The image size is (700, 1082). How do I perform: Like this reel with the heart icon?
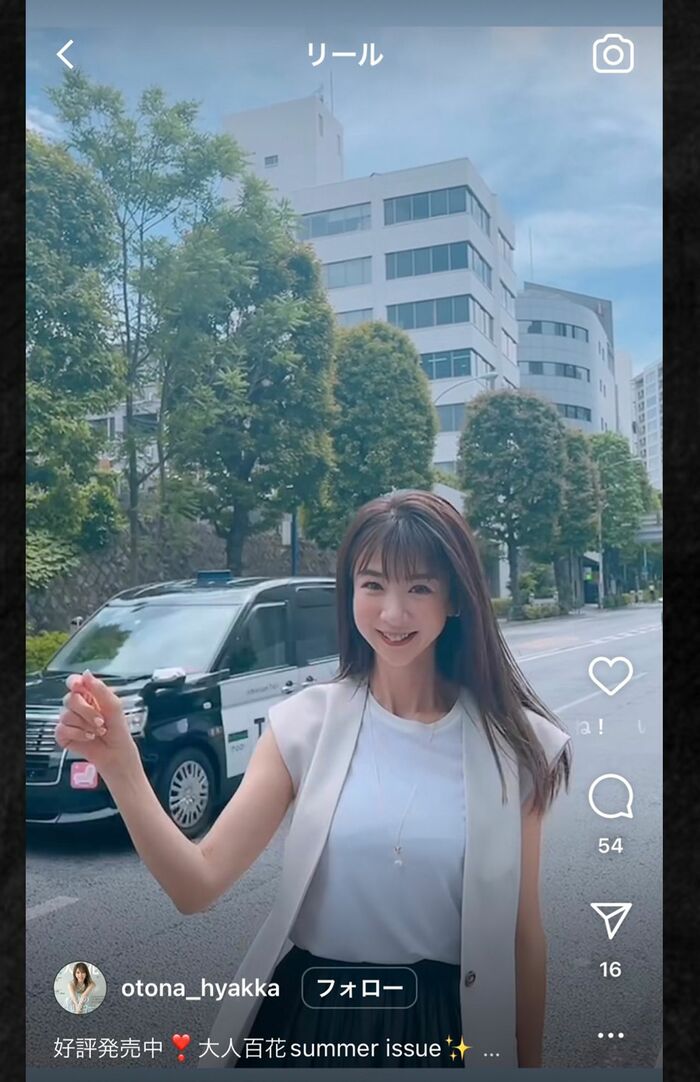pos(610,676)
